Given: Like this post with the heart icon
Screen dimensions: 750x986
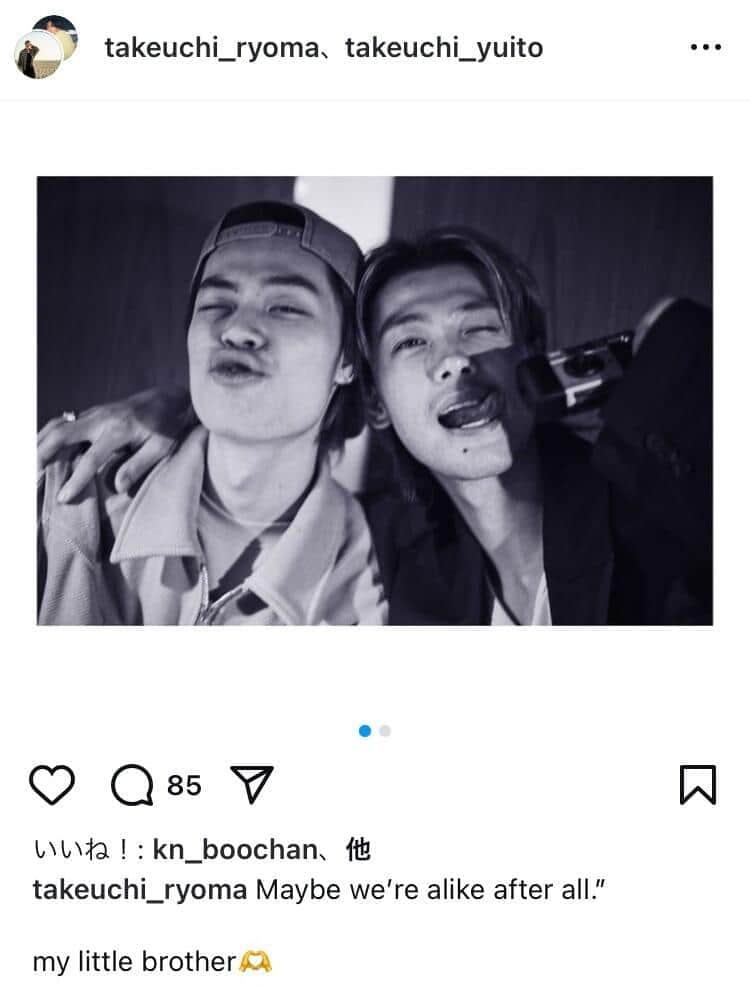Looking at the screenshot, I should (x=53, y=786).
